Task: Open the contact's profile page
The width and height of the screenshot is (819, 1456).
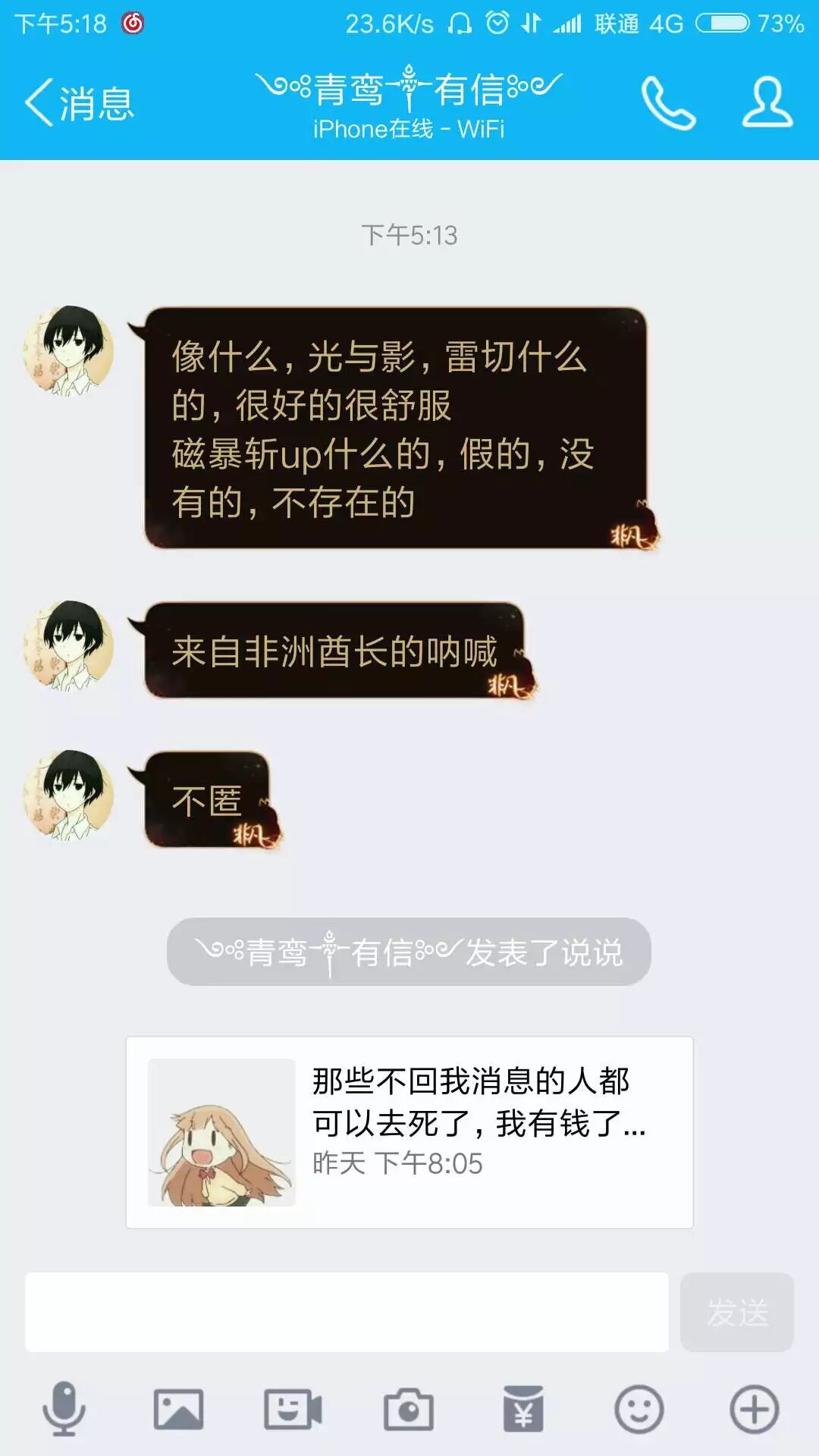Action: [767, 102]
